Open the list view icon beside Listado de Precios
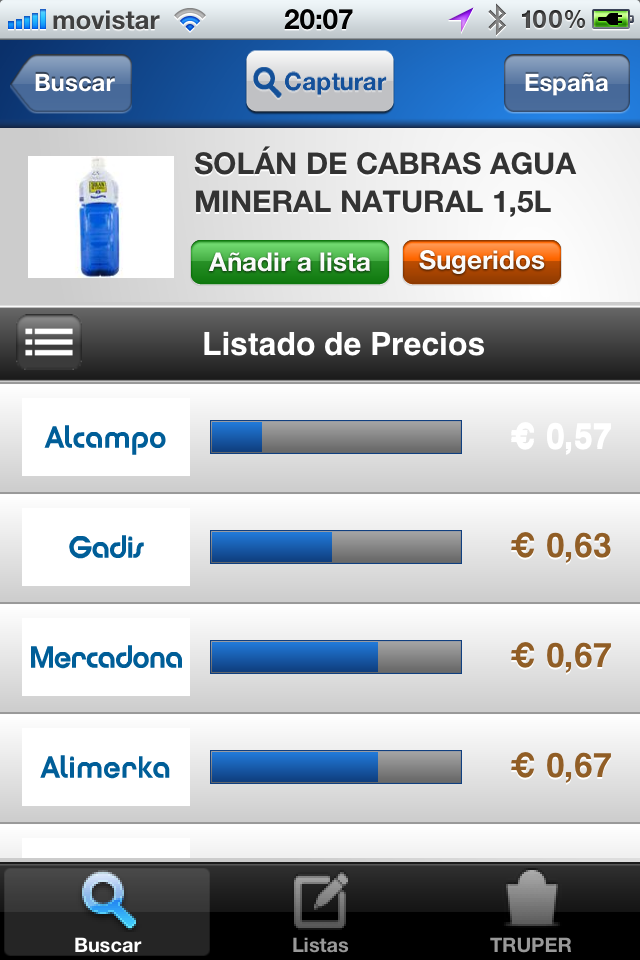 49,343
